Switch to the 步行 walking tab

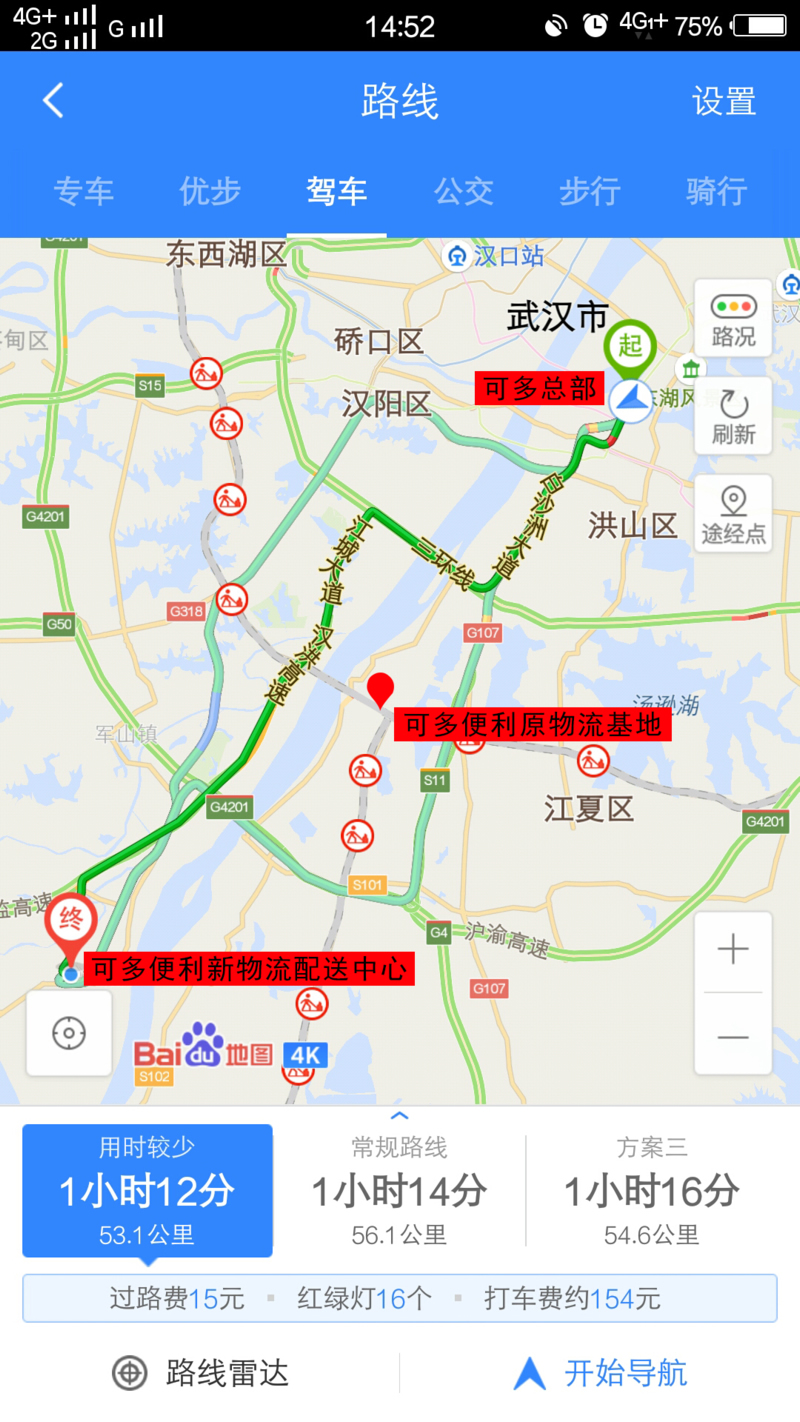click(x=590, y=190)
